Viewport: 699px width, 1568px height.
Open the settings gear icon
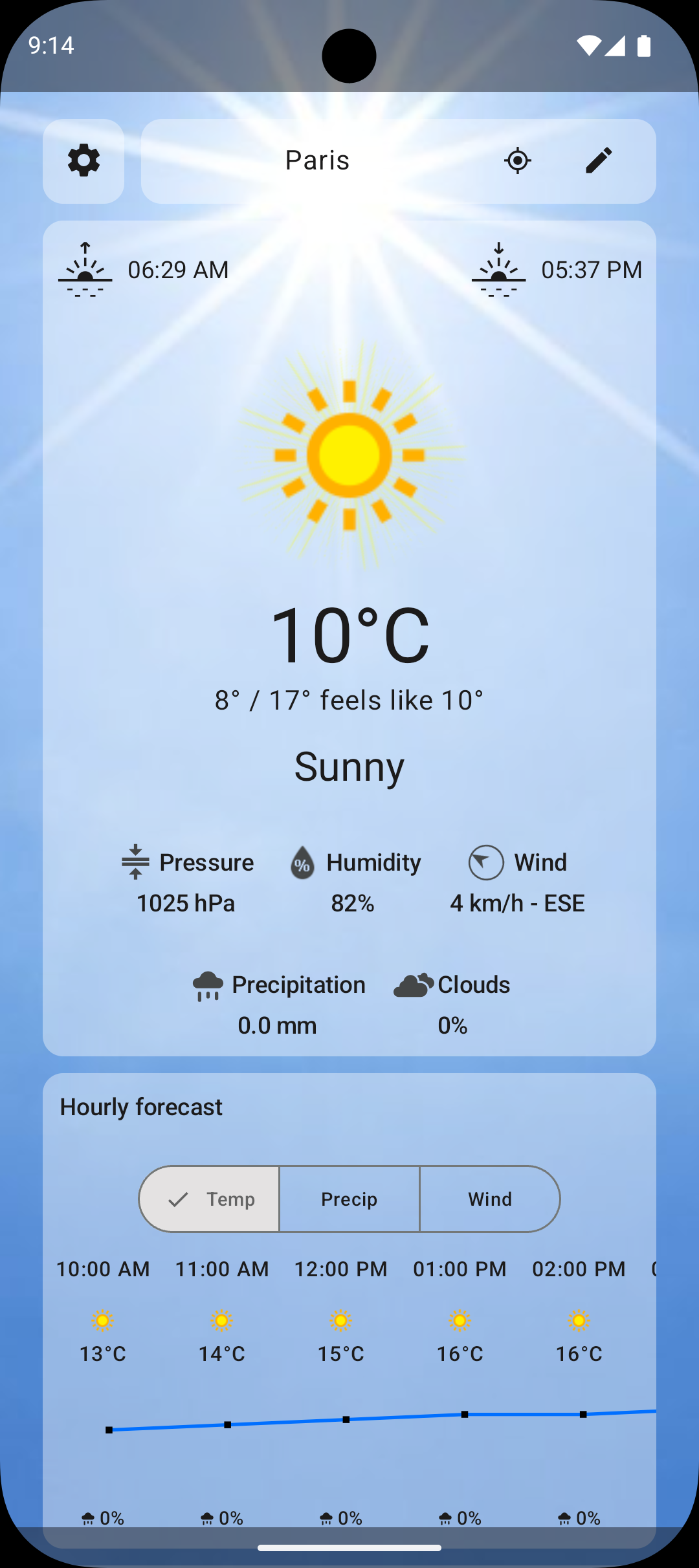[83, 160]
